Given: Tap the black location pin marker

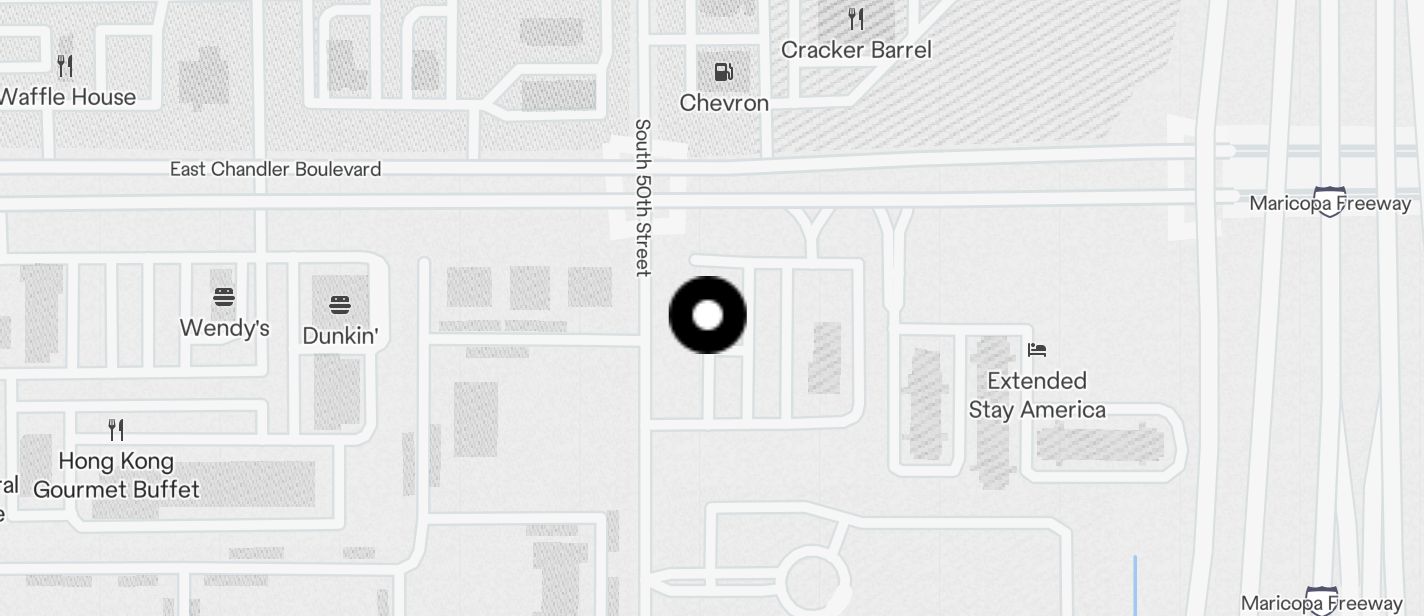Looking at the screenshot, I should [x=707, y=315].
